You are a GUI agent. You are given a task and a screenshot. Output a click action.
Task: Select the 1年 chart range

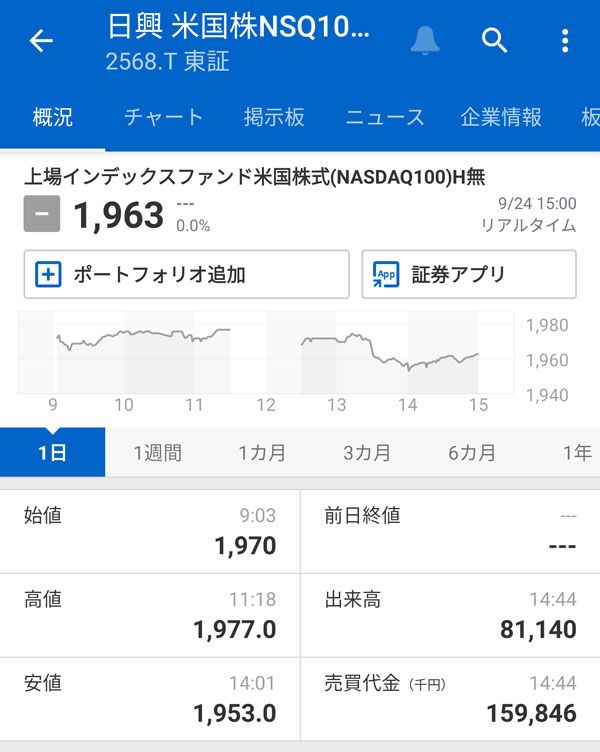(576, 453)
